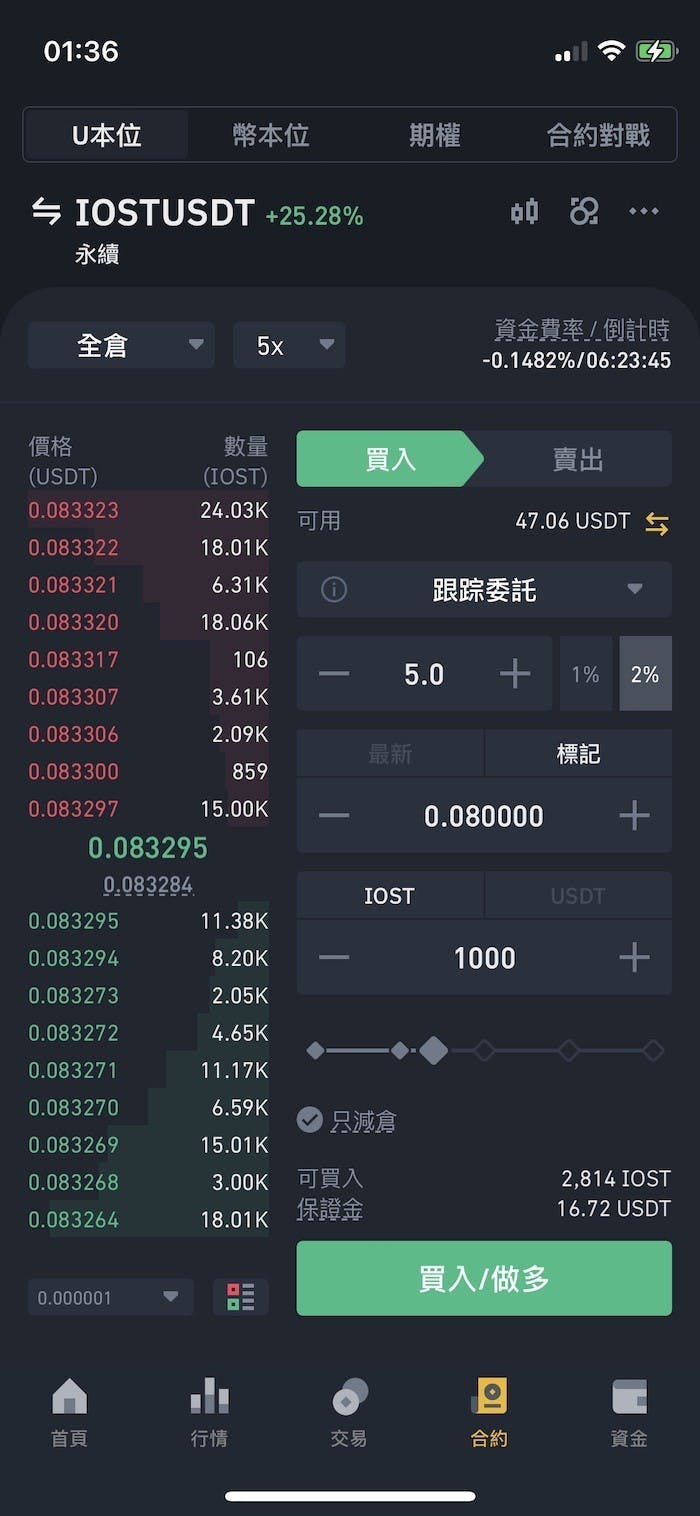This screenshot has width=700, height=1516.
Task: Switch quantity unit to USDT
Action: [578, 895]
